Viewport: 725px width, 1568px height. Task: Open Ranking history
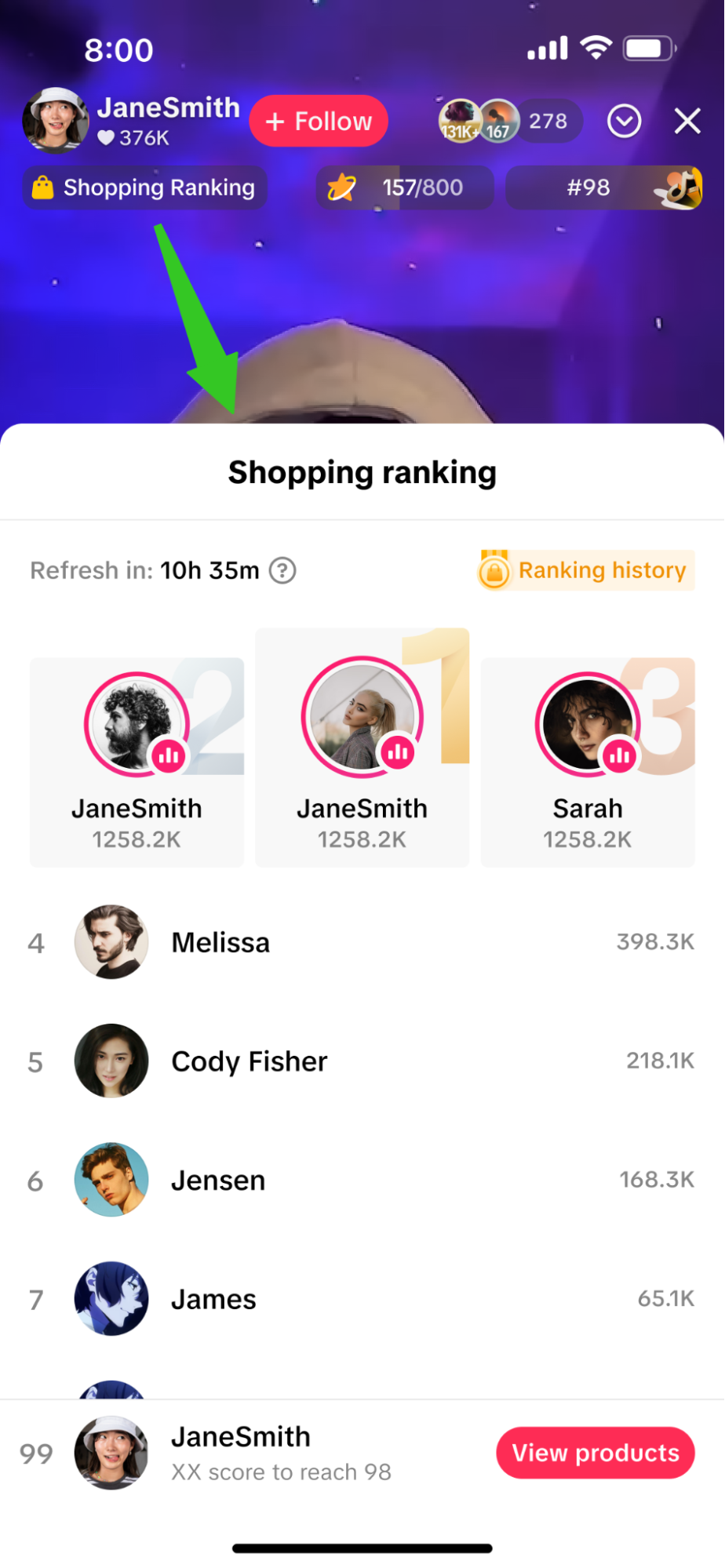[602, 570]
